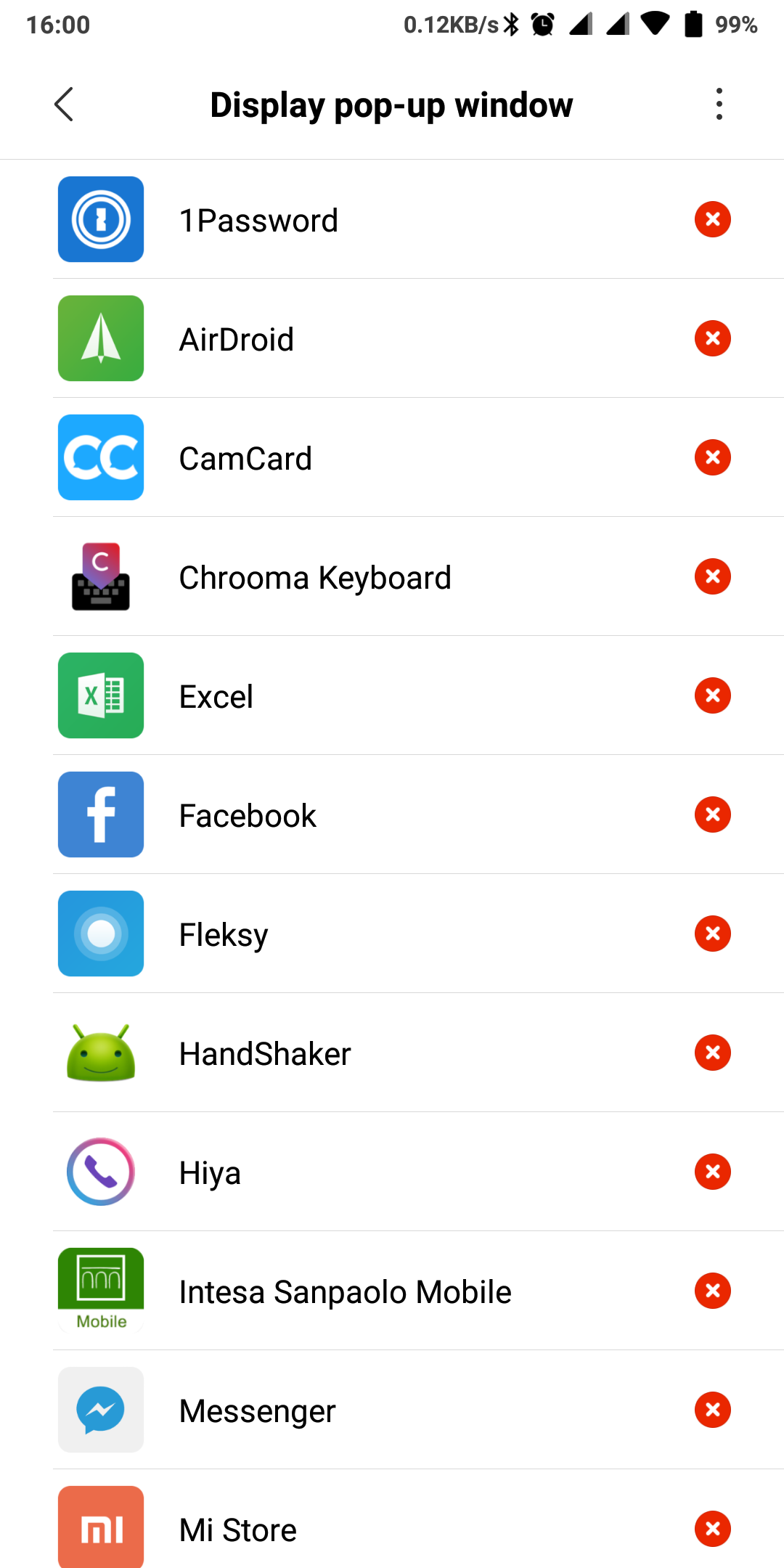Open Intesa Sanpaolo Mobile row

click(392, 1291)
